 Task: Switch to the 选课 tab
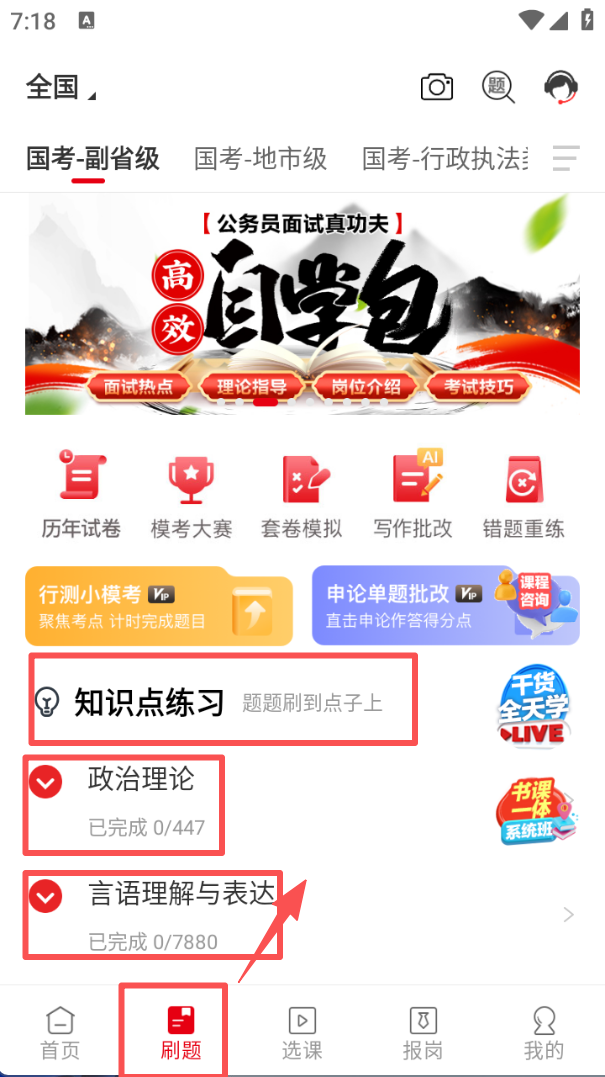coord(301,1033)
